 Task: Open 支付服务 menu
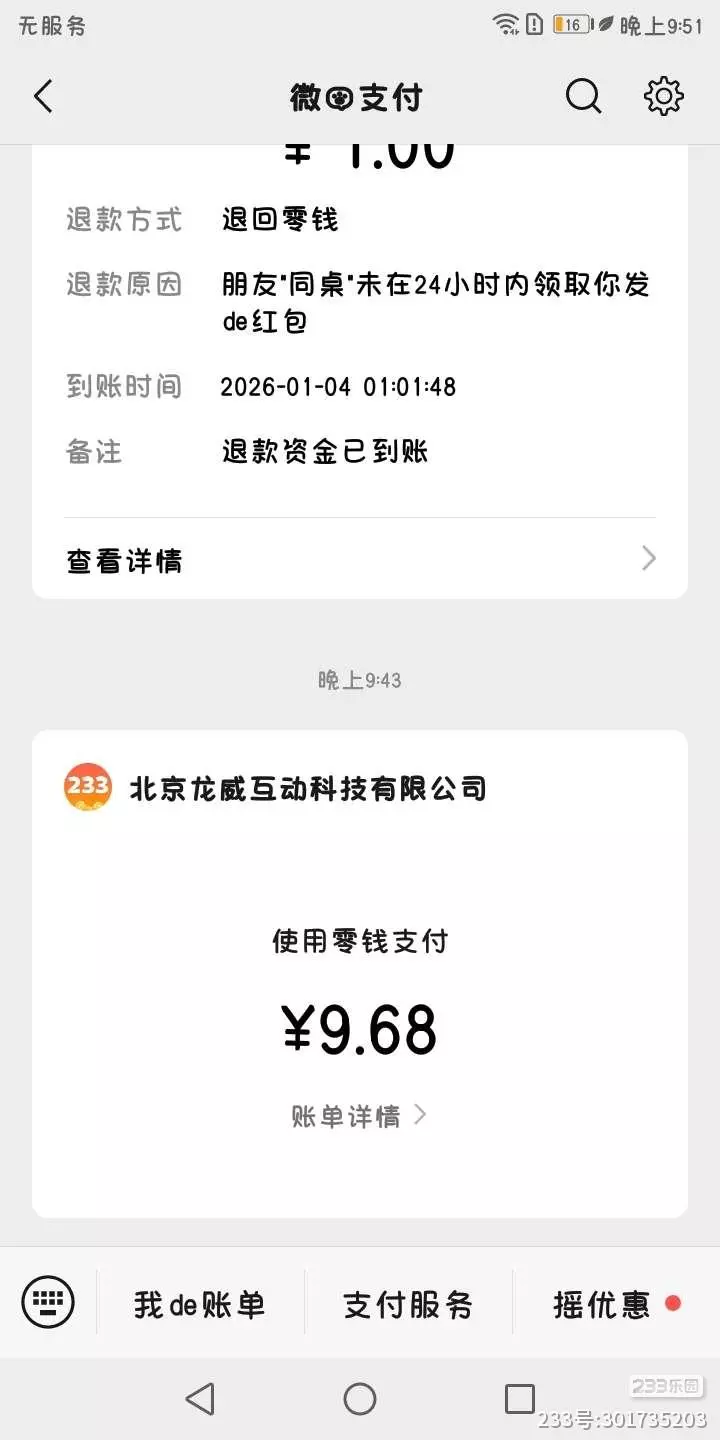408,1304
